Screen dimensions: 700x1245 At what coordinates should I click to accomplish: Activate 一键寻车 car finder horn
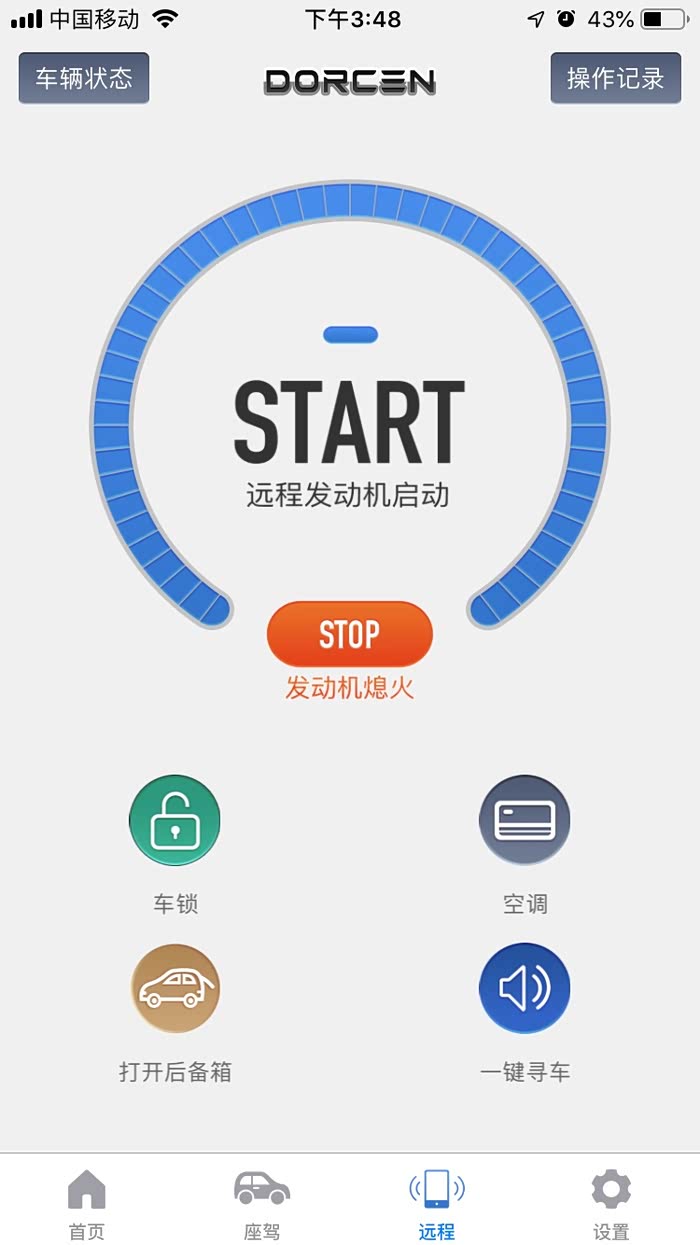tap(525, 988)
